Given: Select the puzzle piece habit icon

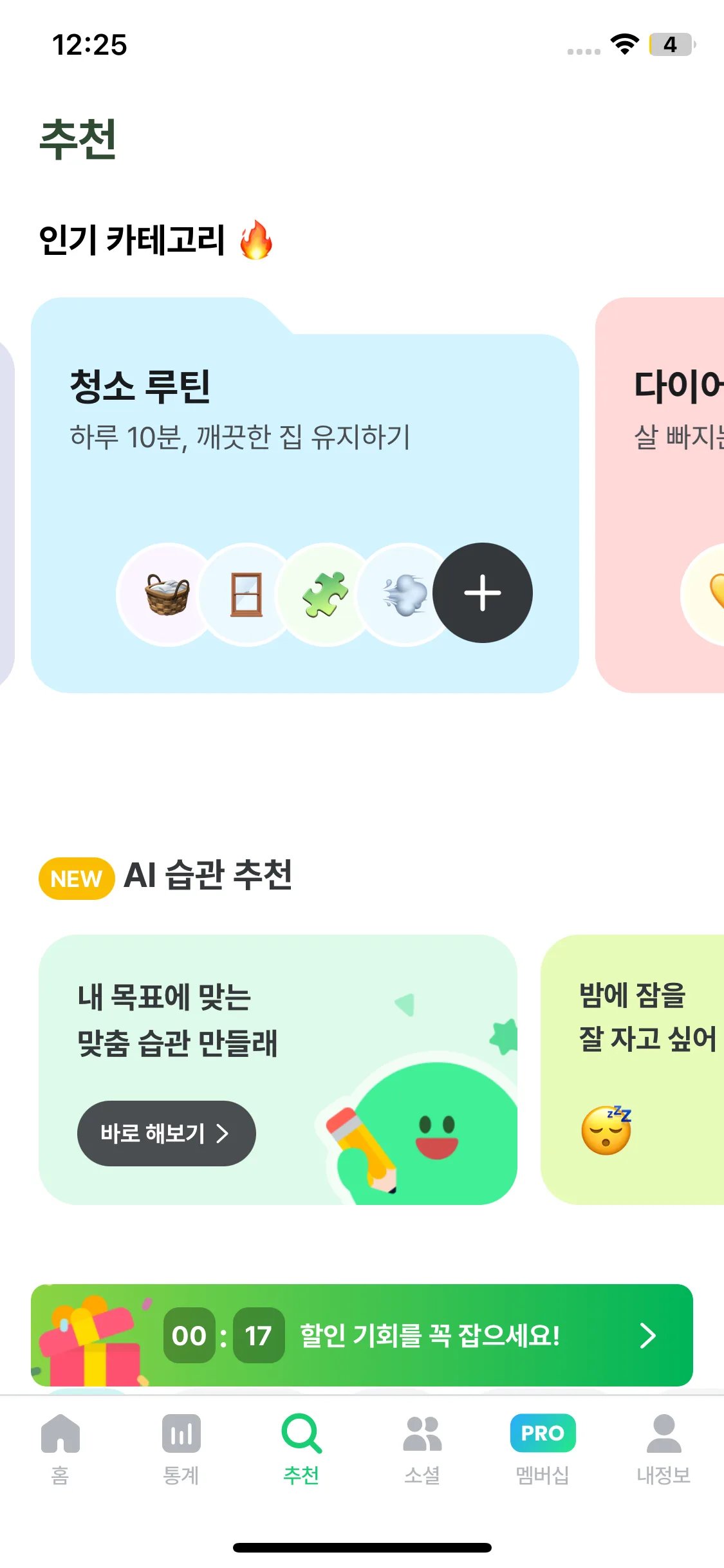Looking at the screenshot, I should tap(326, 595).
